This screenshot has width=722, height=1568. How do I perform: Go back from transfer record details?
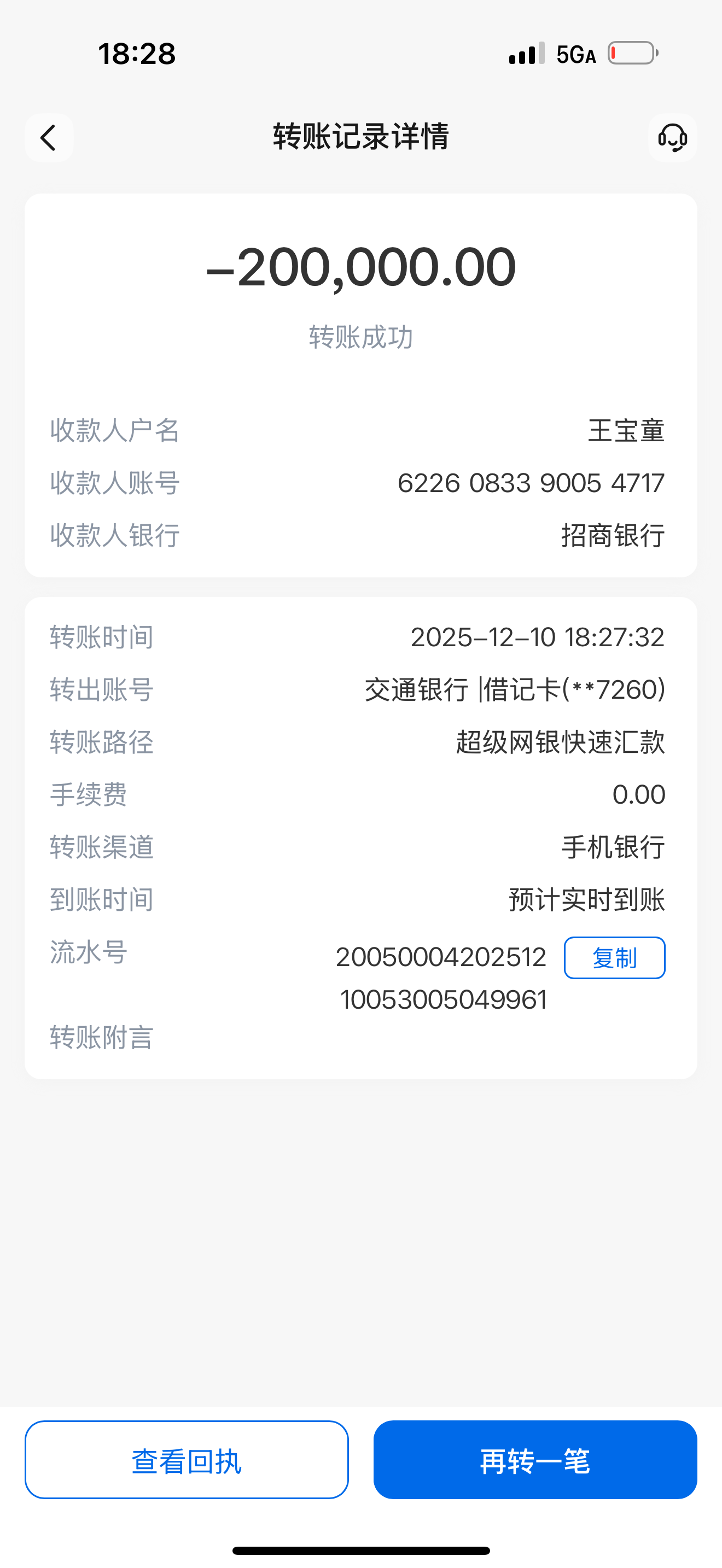[x=49, y=138]
